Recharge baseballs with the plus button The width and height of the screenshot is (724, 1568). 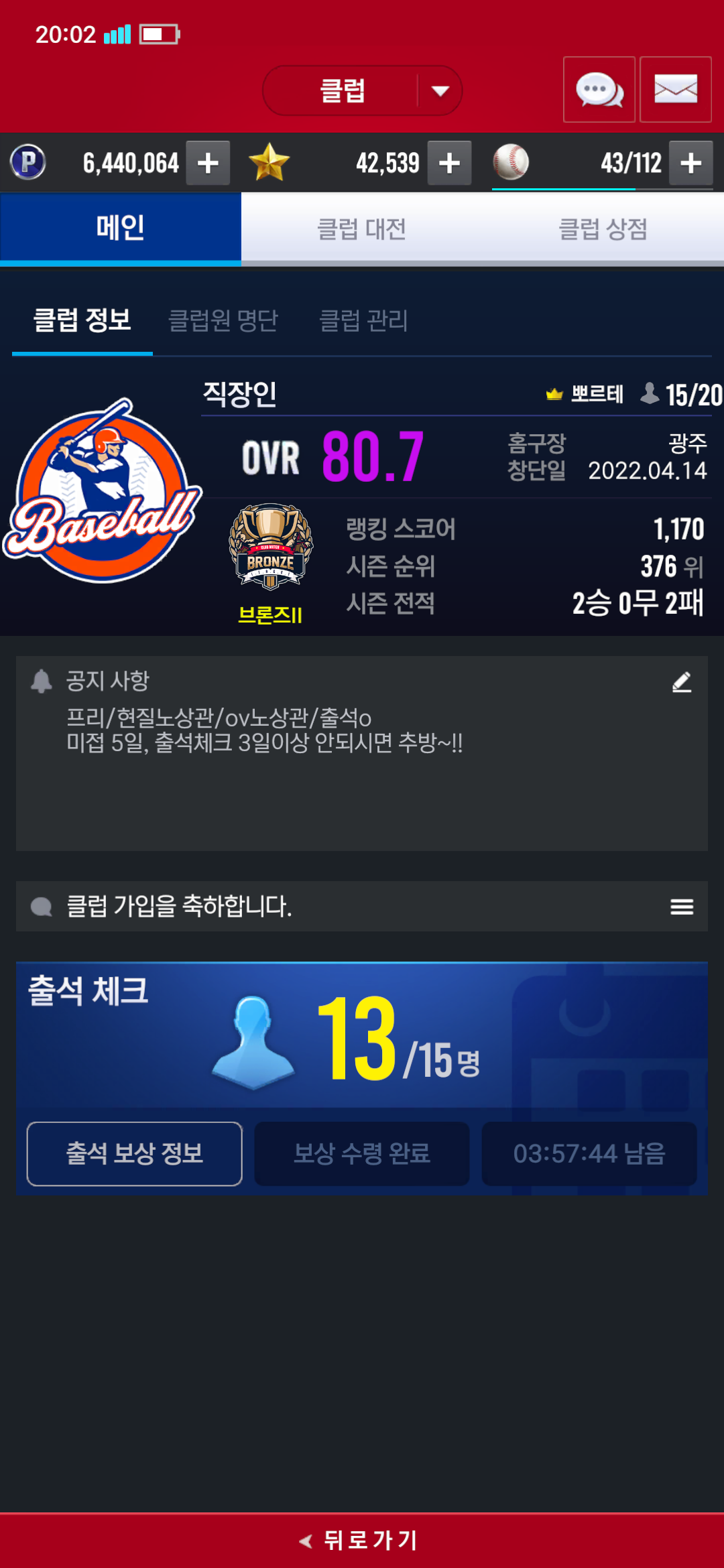pyautogui.click(x=690, y=163)
